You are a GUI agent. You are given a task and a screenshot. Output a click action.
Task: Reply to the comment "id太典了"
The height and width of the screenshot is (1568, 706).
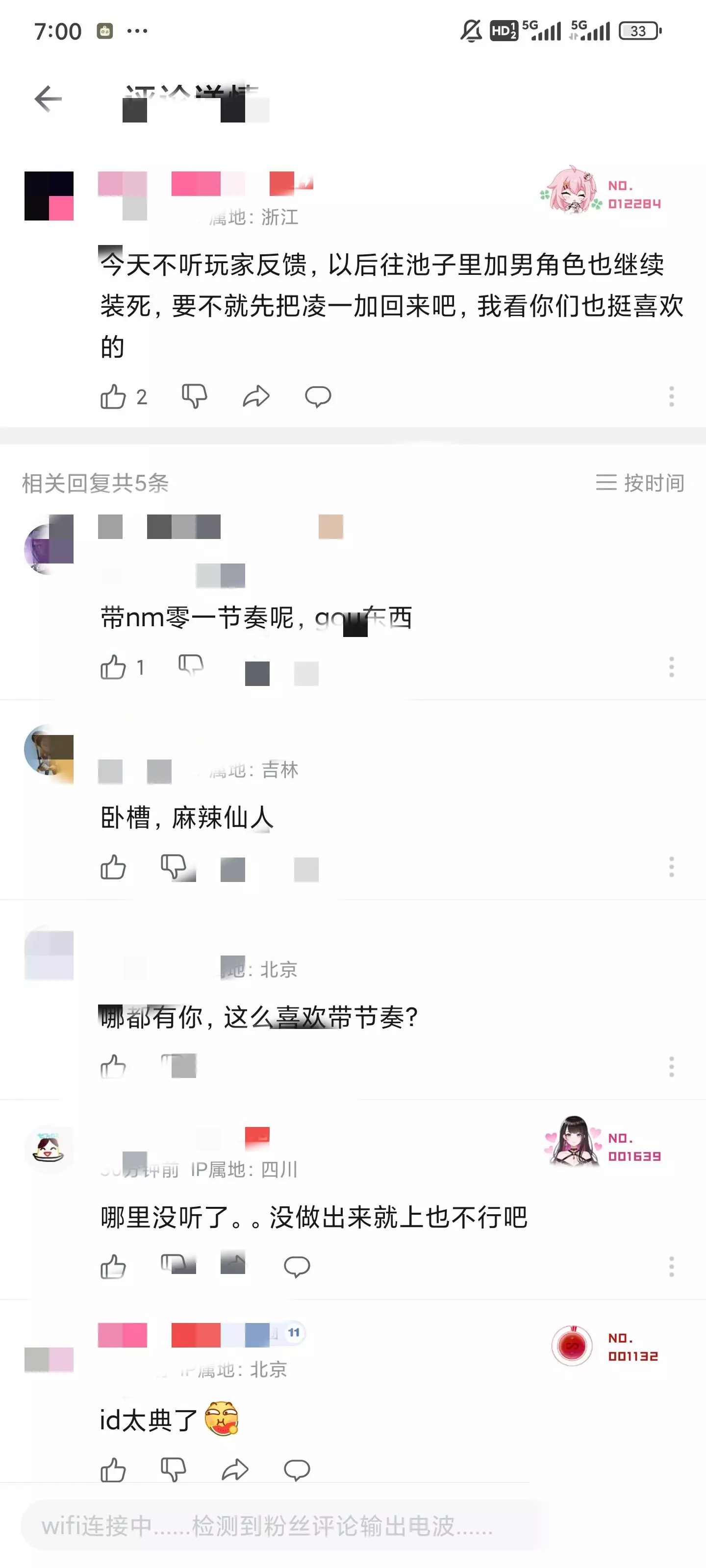(x=297, y=1470)
